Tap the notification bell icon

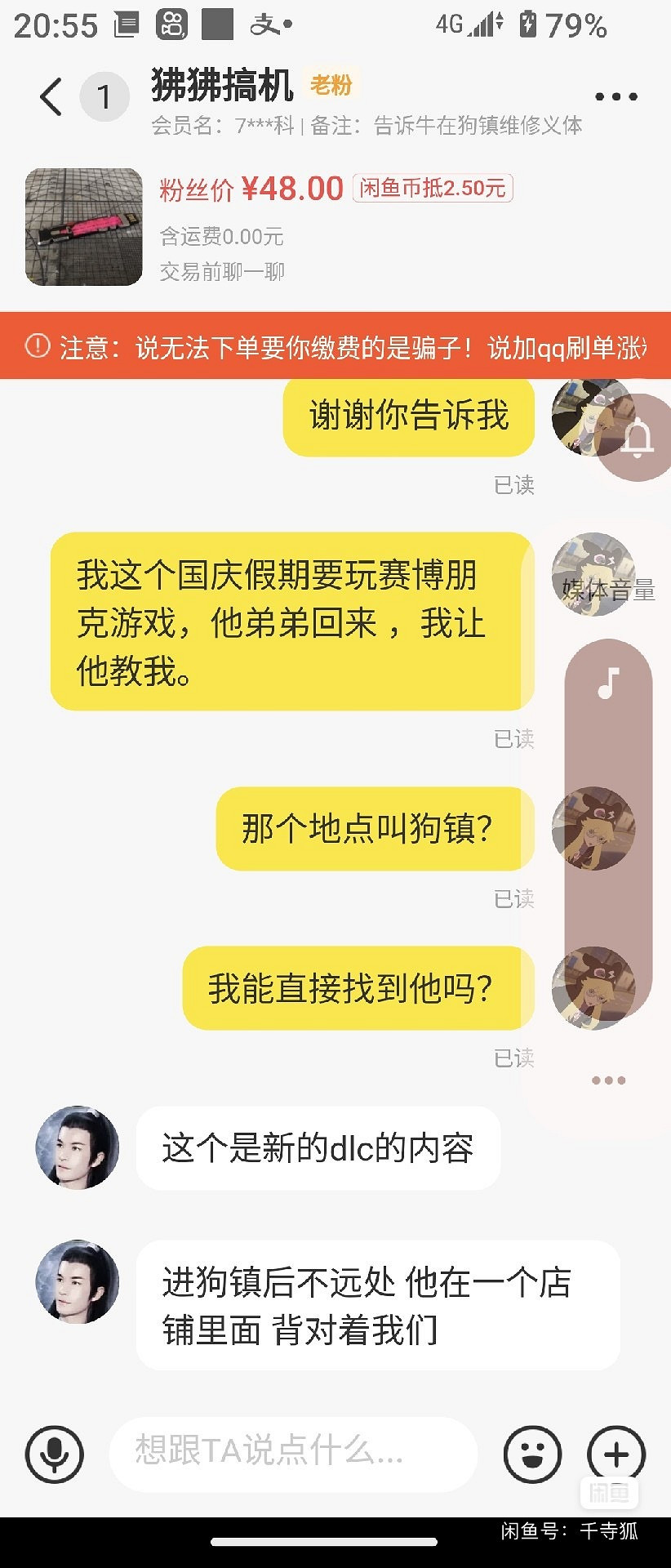click(638, 438)
